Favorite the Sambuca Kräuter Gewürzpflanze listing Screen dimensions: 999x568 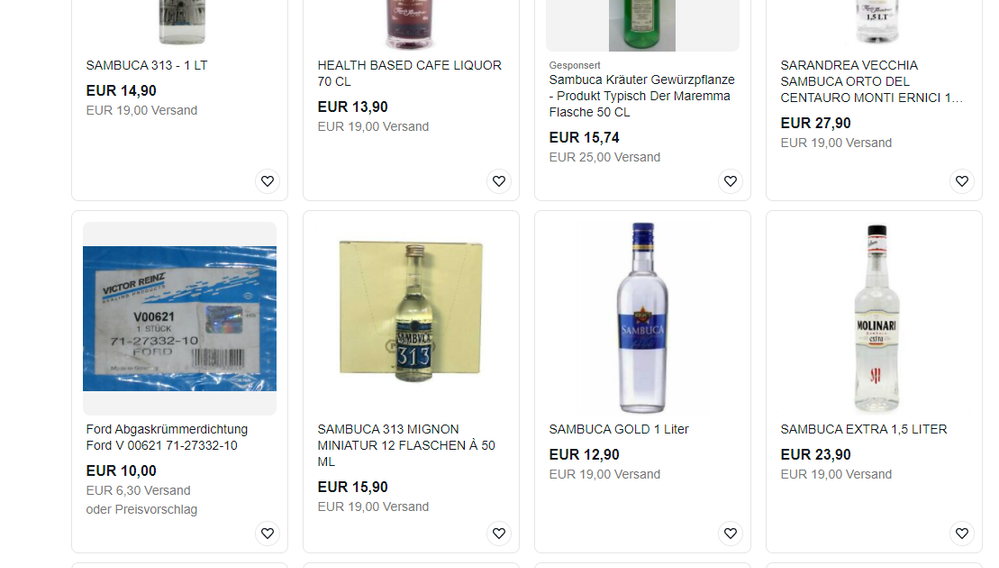click(730, 181)
